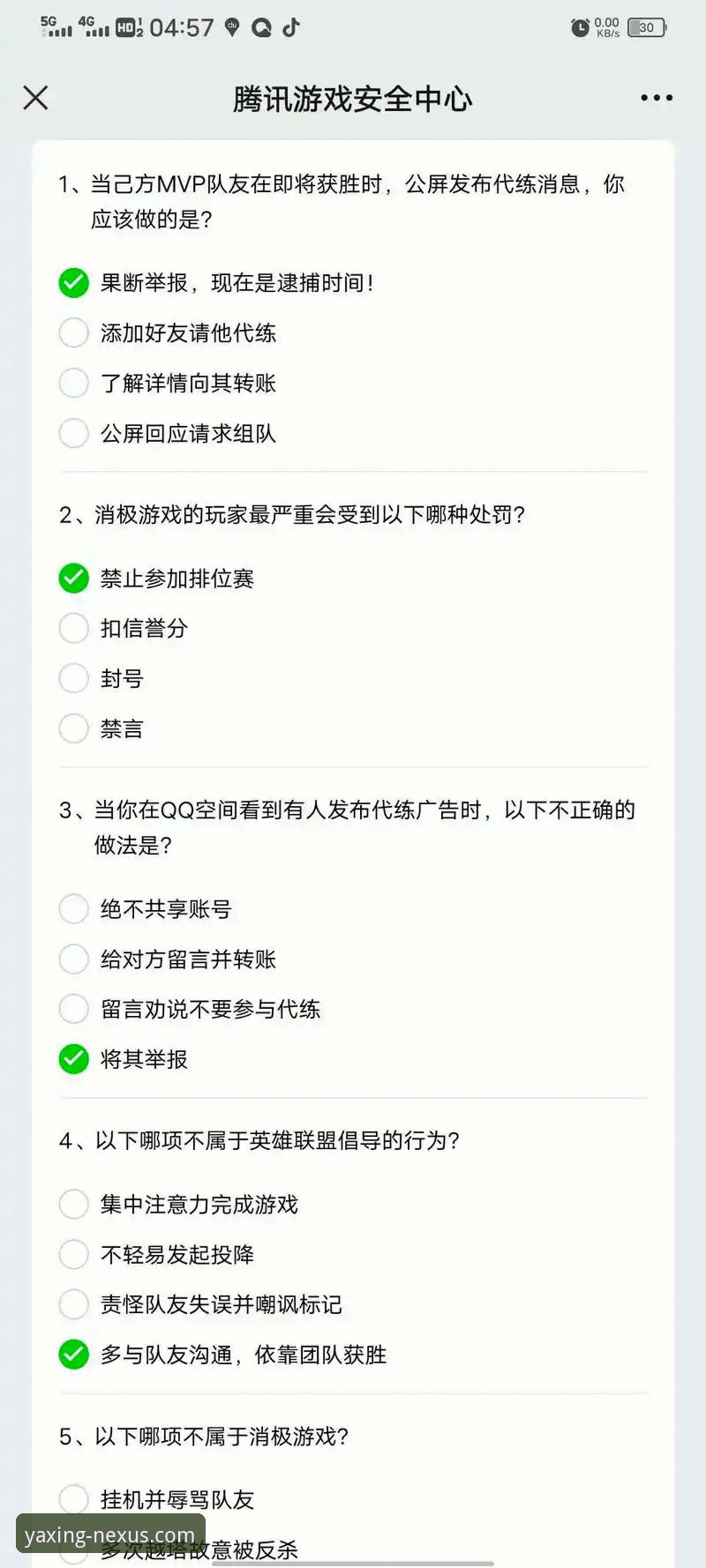This screenshot has height=1568, width=706.
Task: Select the 禁言 answer option
Action: tap(74, 728)
